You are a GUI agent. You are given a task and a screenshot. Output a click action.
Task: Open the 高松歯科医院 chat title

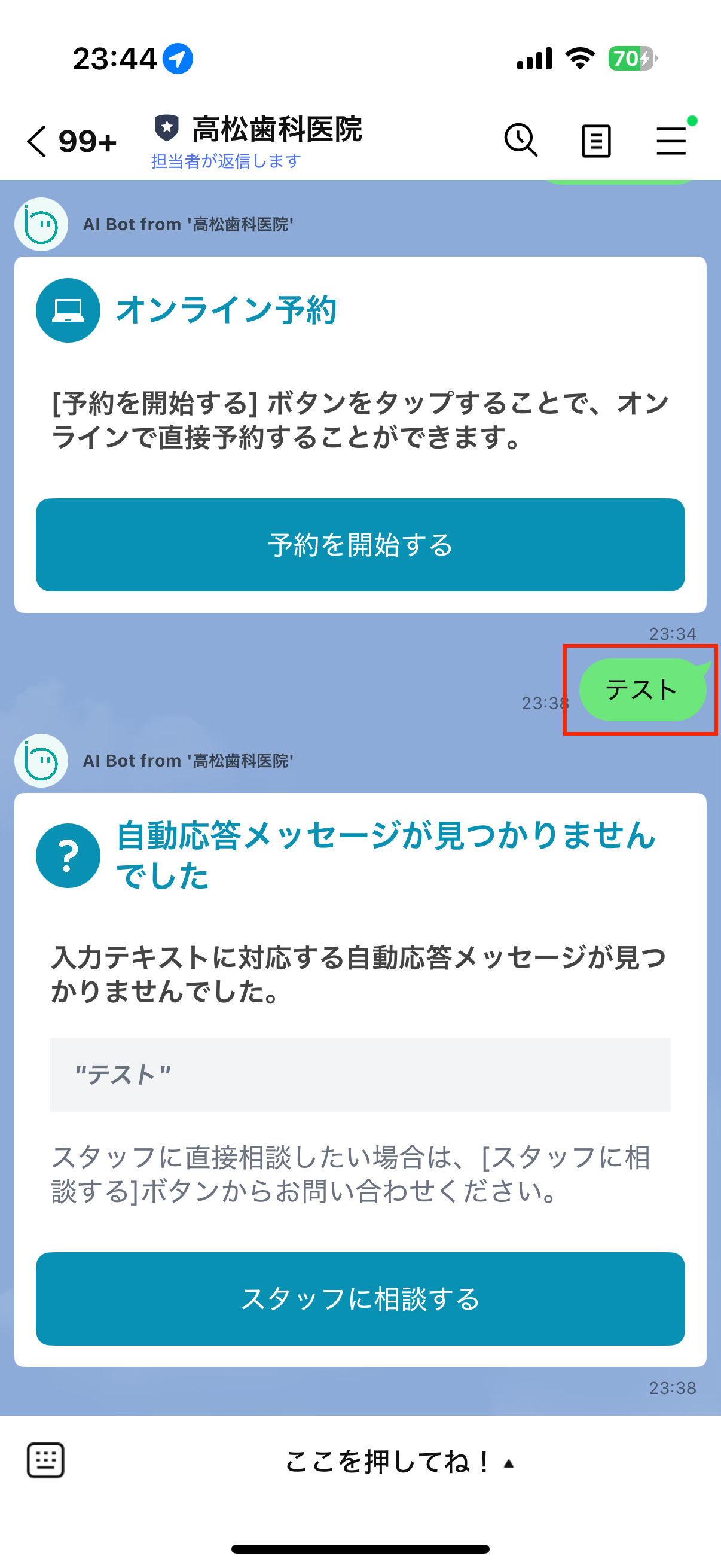pos(277,130)
